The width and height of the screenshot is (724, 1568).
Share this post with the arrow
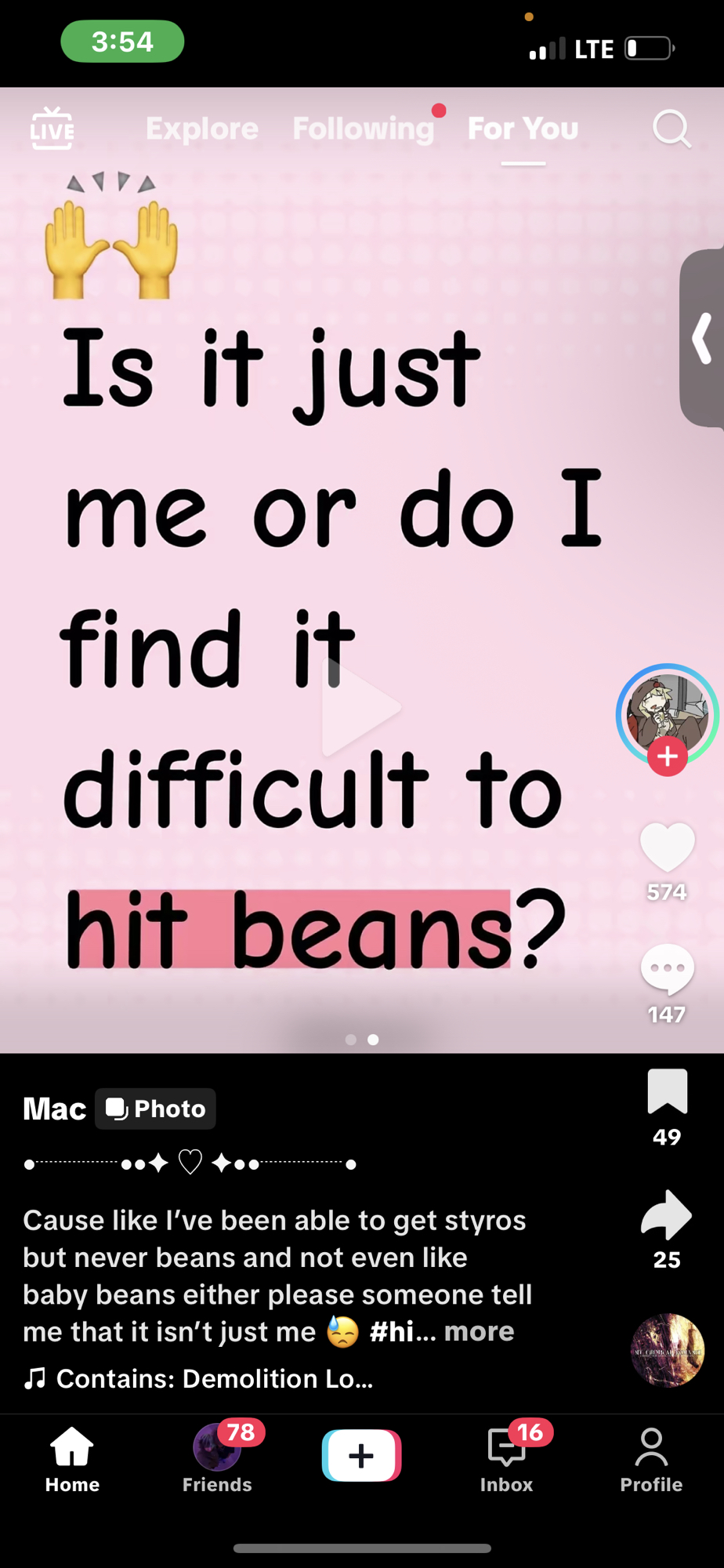click(x=667, y=1214)
